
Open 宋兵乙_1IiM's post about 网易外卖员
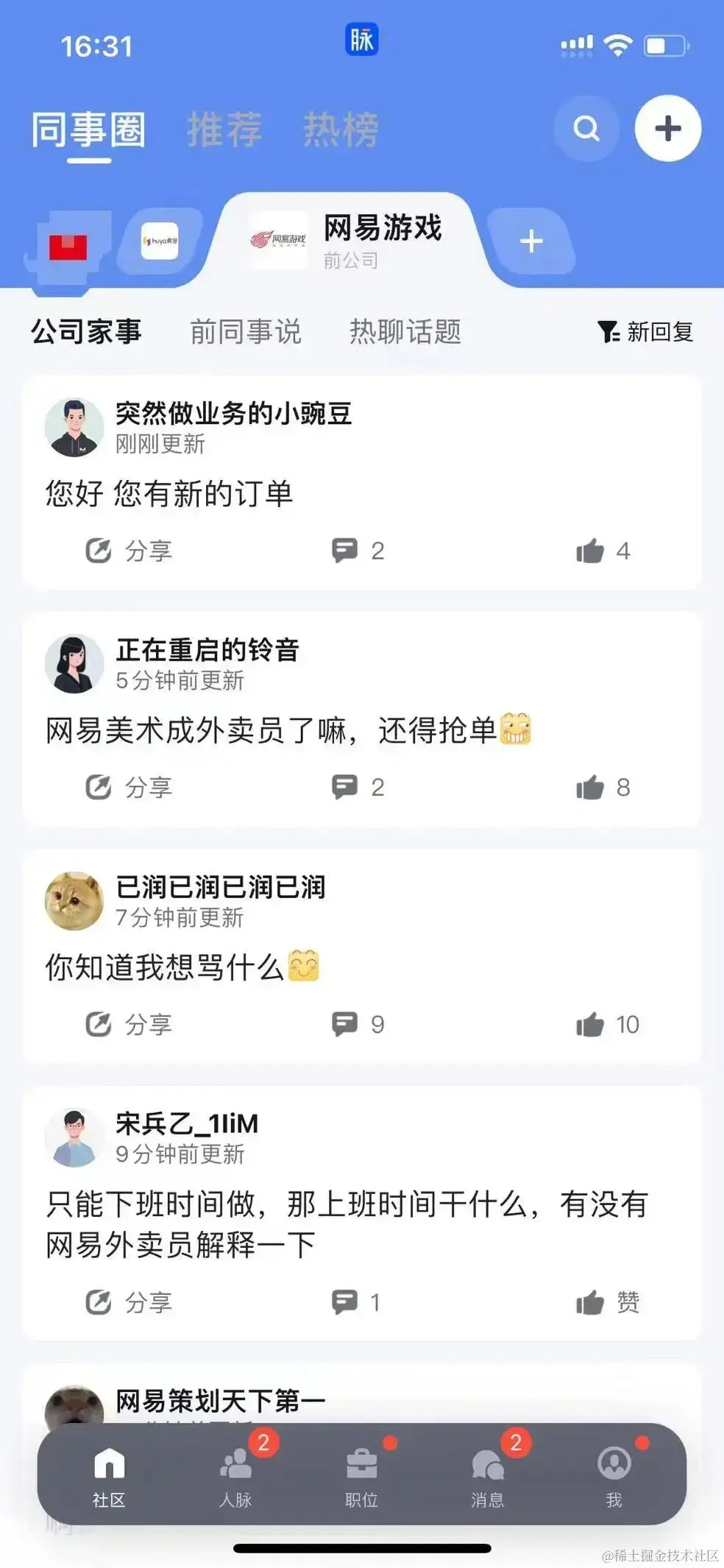pos(346,1224)
